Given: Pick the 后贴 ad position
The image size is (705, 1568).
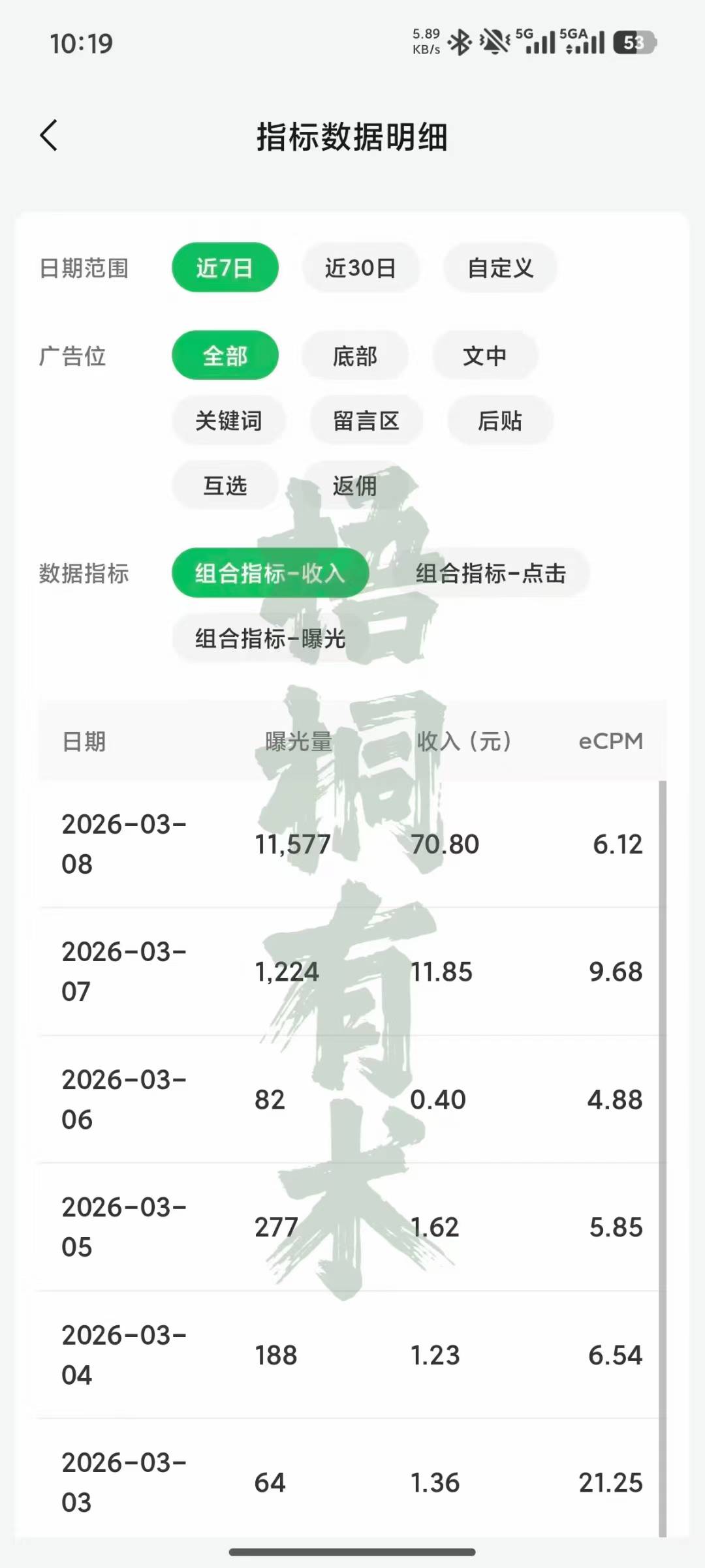Looking at the screenshot, I should 499,420.
